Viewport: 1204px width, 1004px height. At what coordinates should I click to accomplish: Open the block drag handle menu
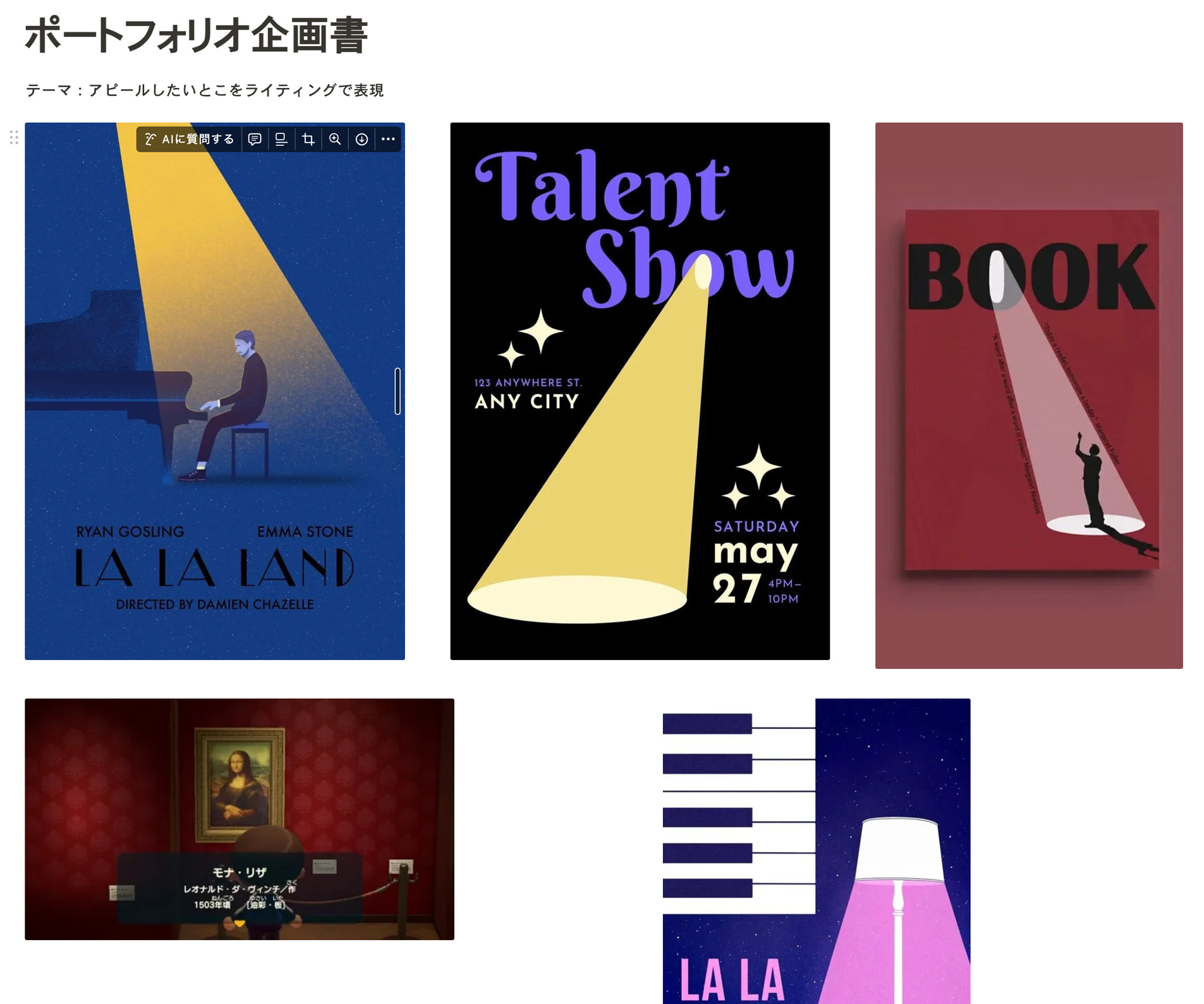click(14, 137)
